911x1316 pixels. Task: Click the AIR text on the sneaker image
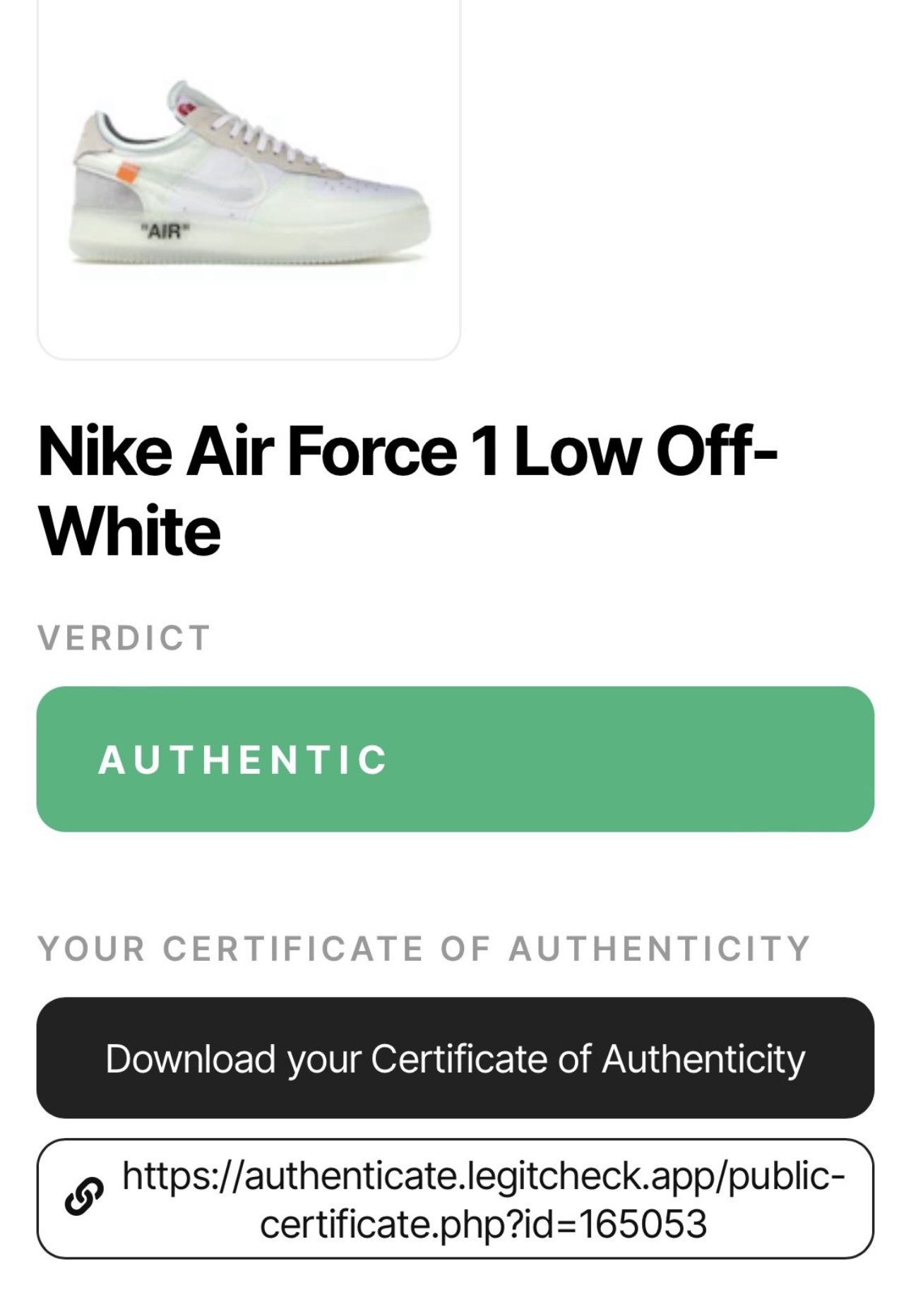click(x=164, y=229)
